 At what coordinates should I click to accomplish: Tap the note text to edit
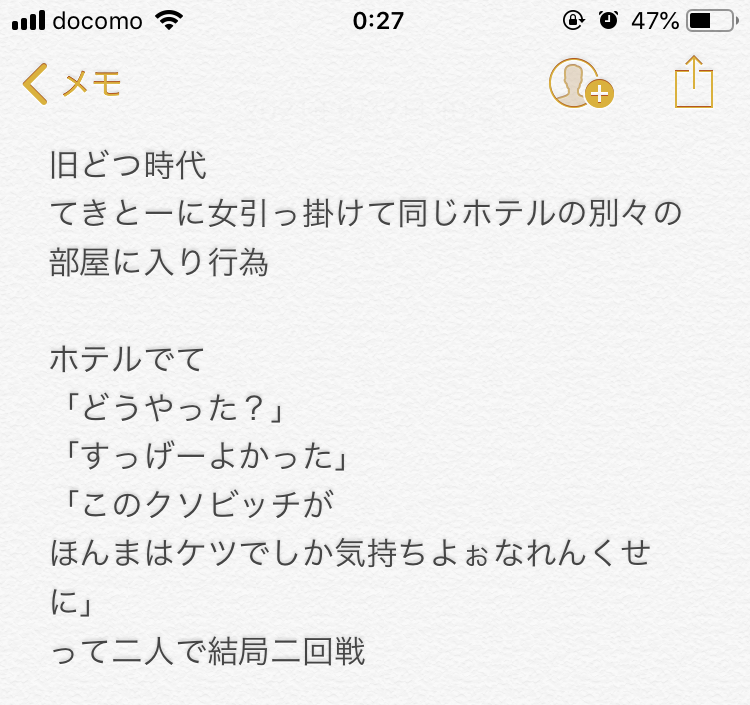[360, 410]
